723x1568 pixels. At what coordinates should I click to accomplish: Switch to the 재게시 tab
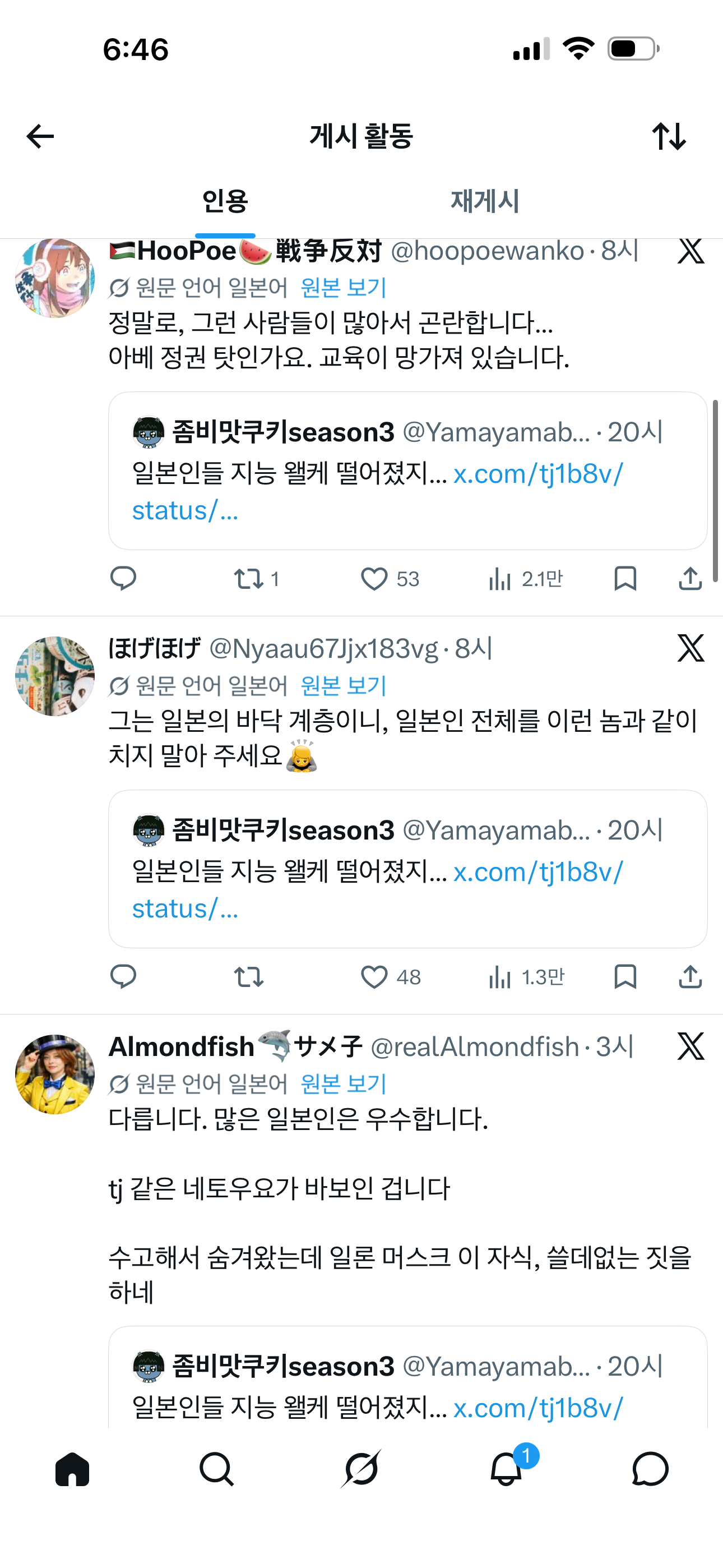(x=484, y=201)
